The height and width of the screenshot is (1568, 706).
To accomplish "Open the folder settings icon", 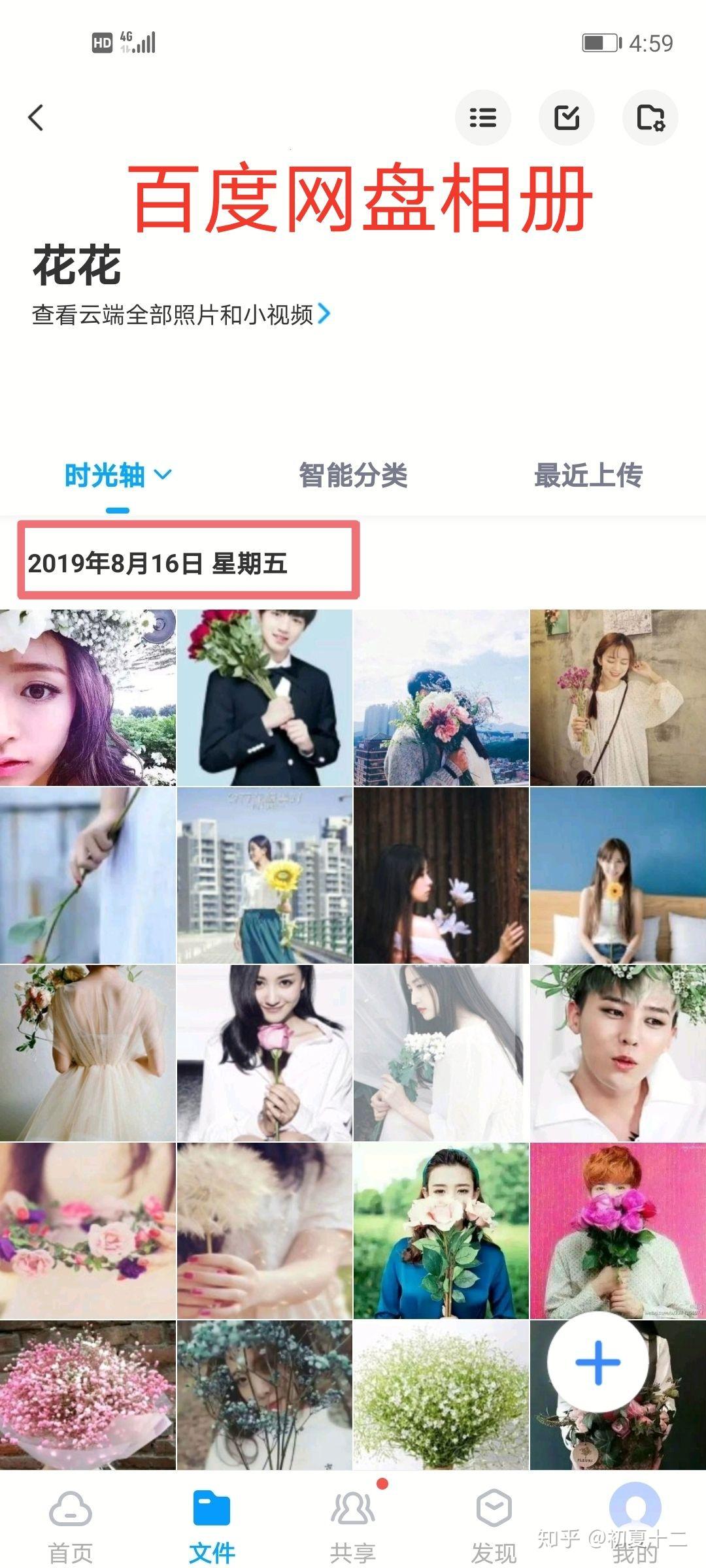I will [650, 118].
